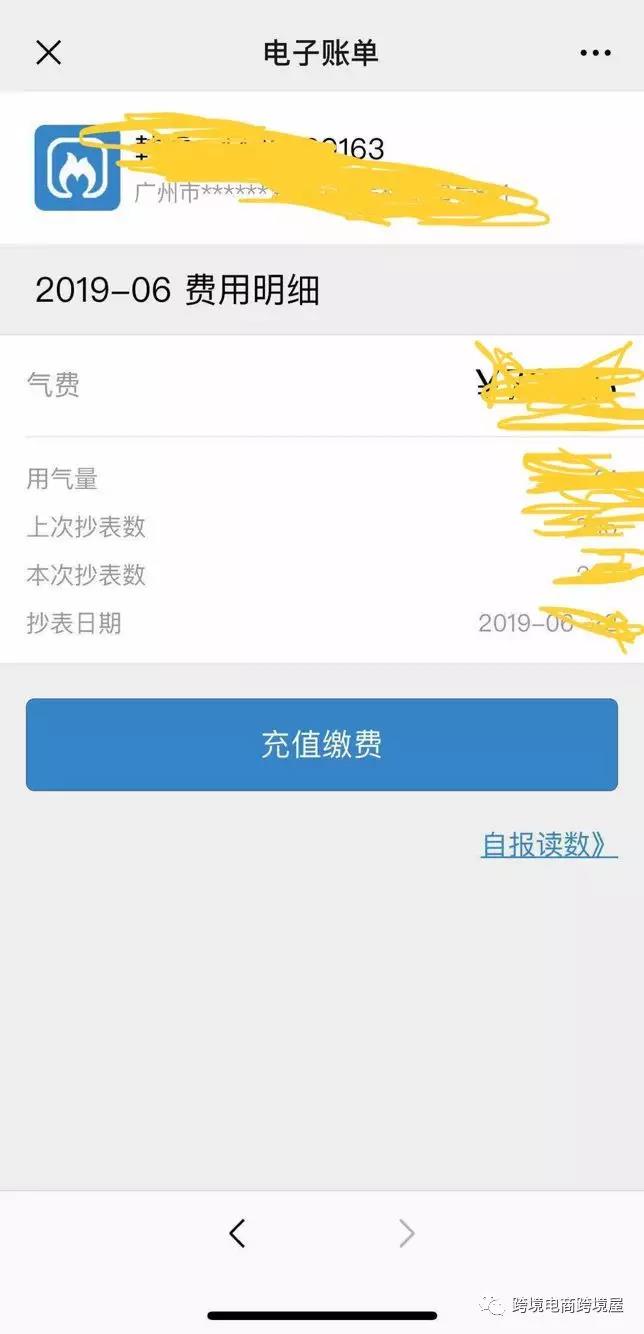
Task: Go back with the bottom left arrow
Action: point(237,1234)
